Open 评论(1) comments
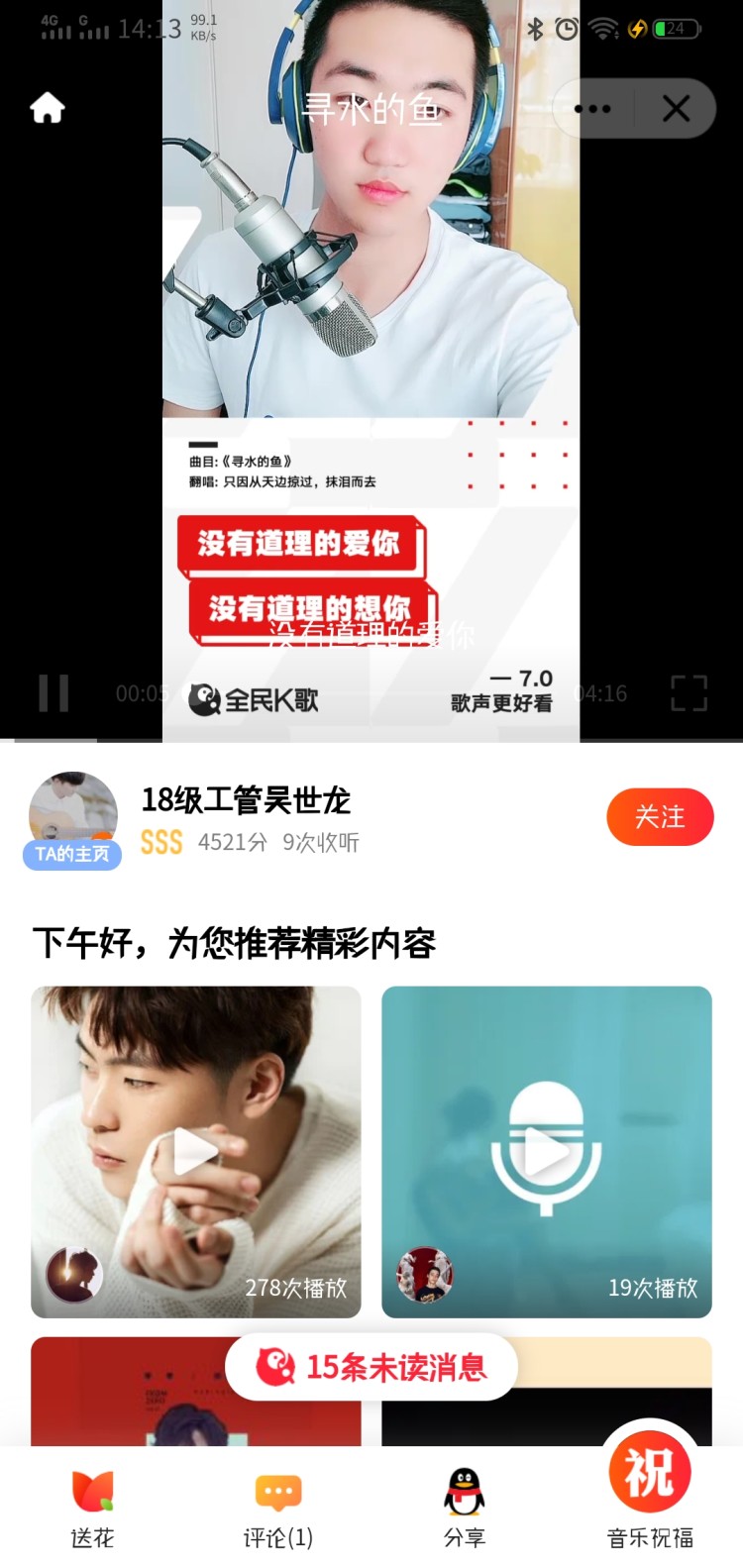This screenshot has height=1568, width=743. coord(278,1508)
